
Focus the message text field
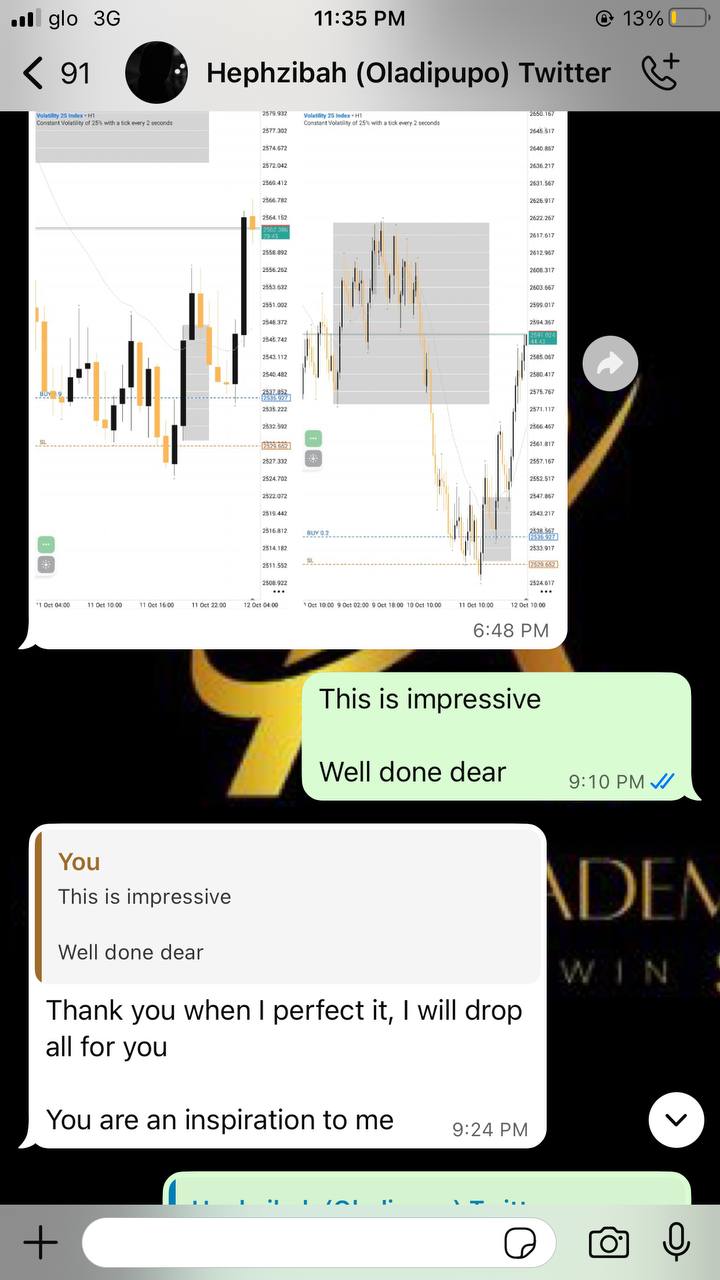[290, 1243]
